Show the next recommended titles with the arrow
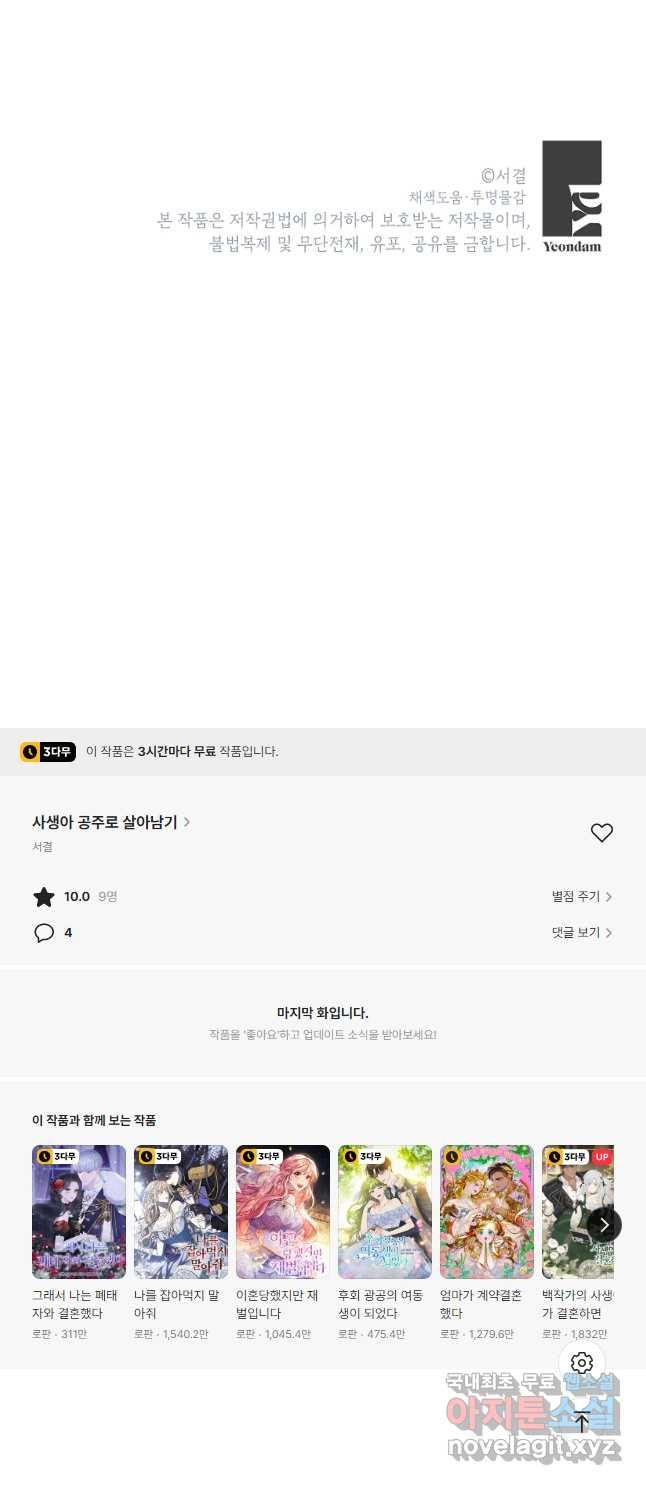This screenshot has width=646, height=1485. point(604,1225)
